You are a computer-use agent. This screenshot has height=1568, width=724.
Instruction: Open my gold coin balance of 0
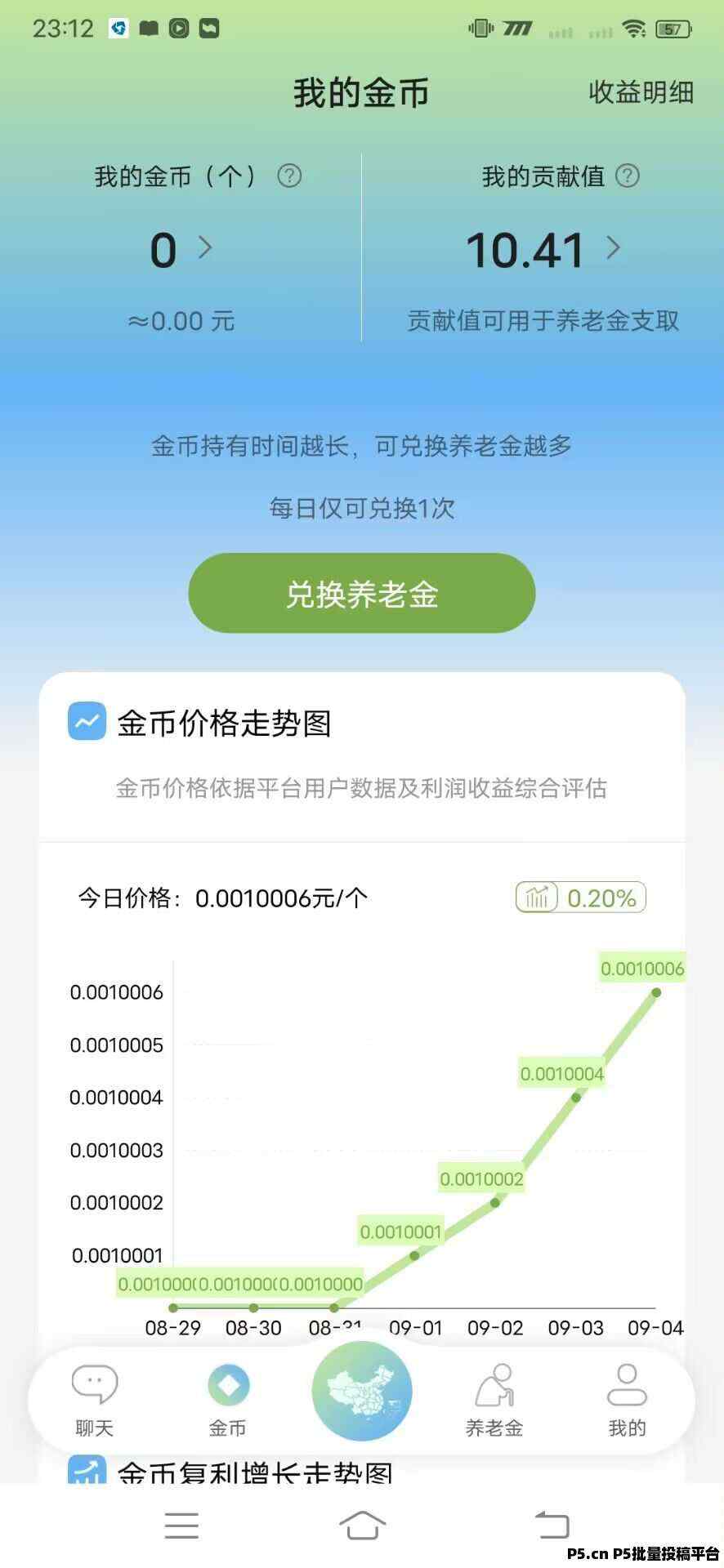(181, 249)
